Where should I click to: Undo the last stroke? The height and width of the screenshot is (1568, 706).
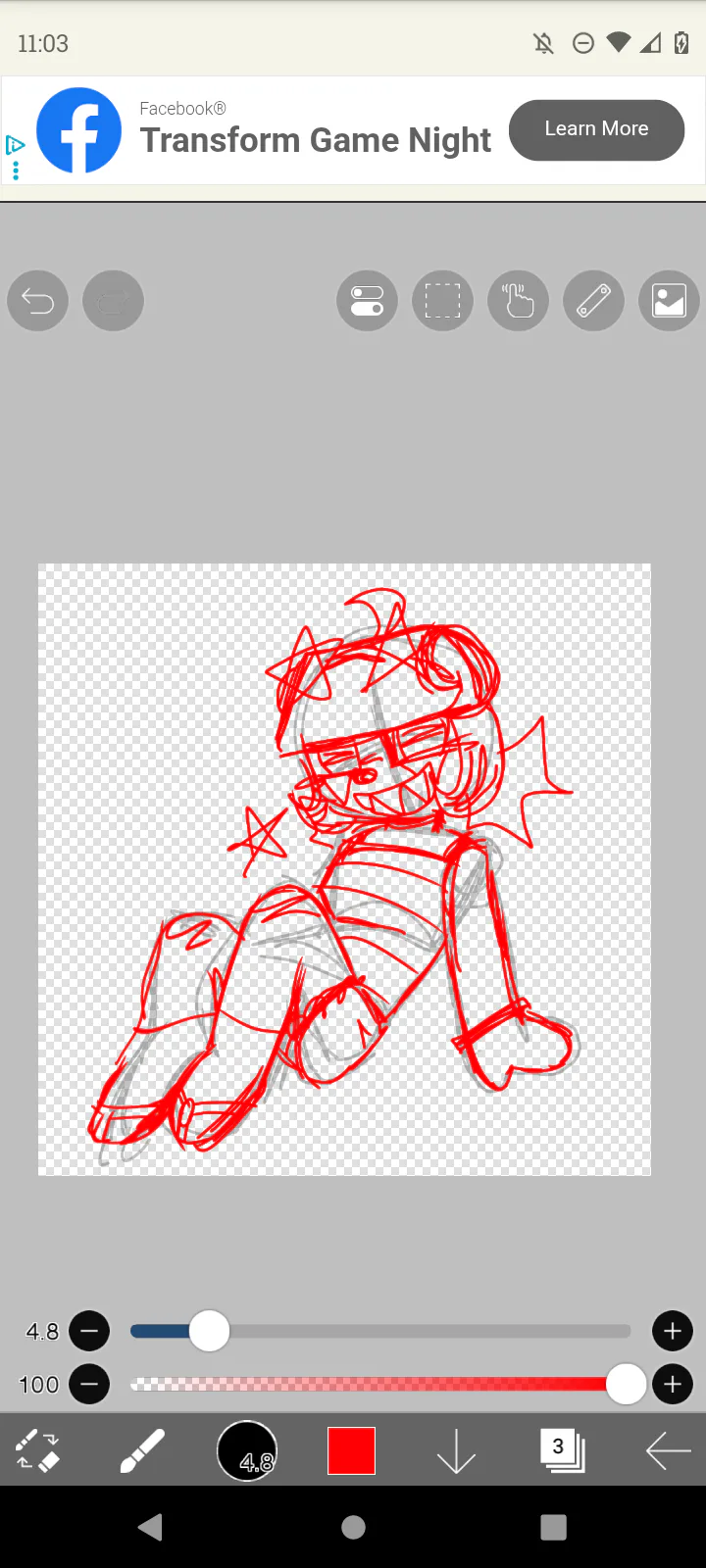[x=38, y=301]
